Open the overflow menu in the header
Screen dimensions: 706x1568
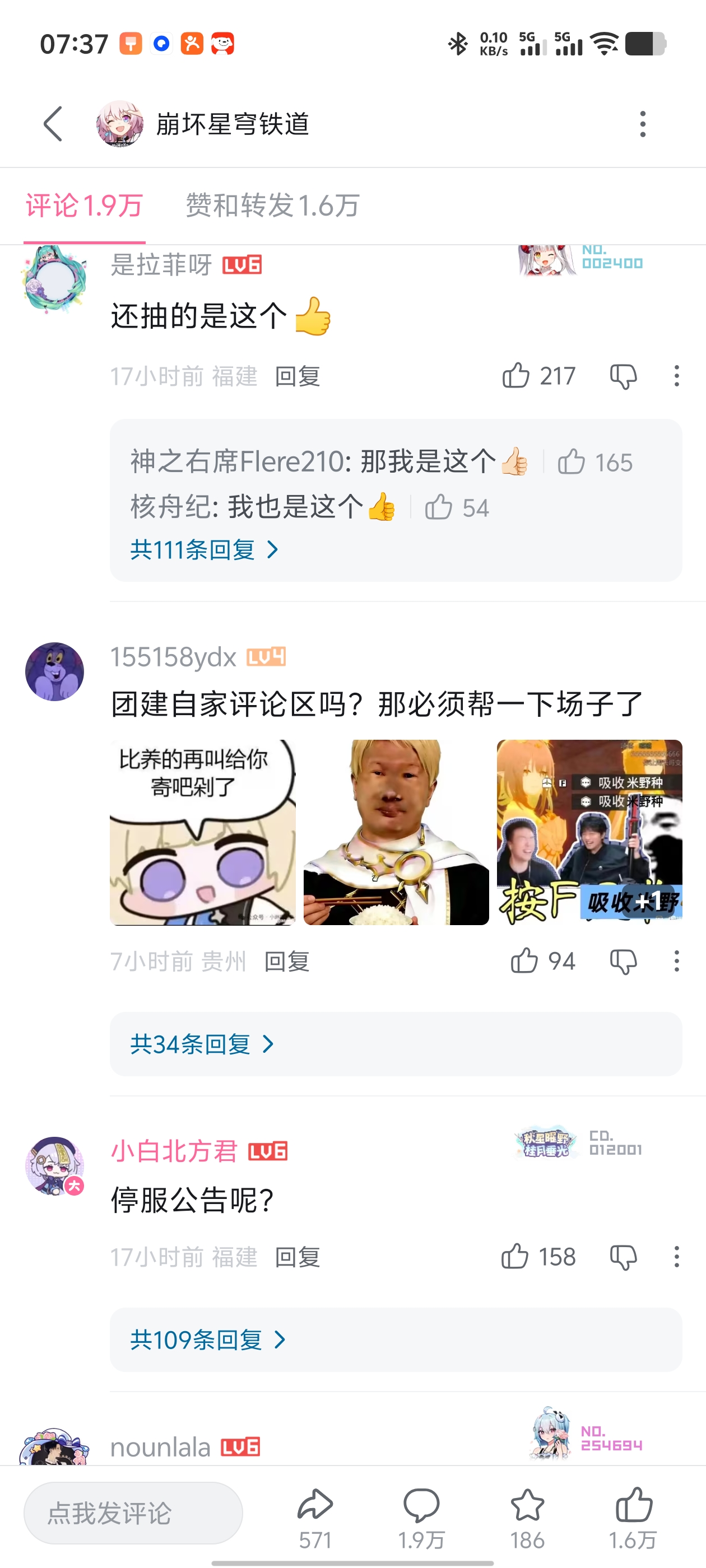click(642, 124)
